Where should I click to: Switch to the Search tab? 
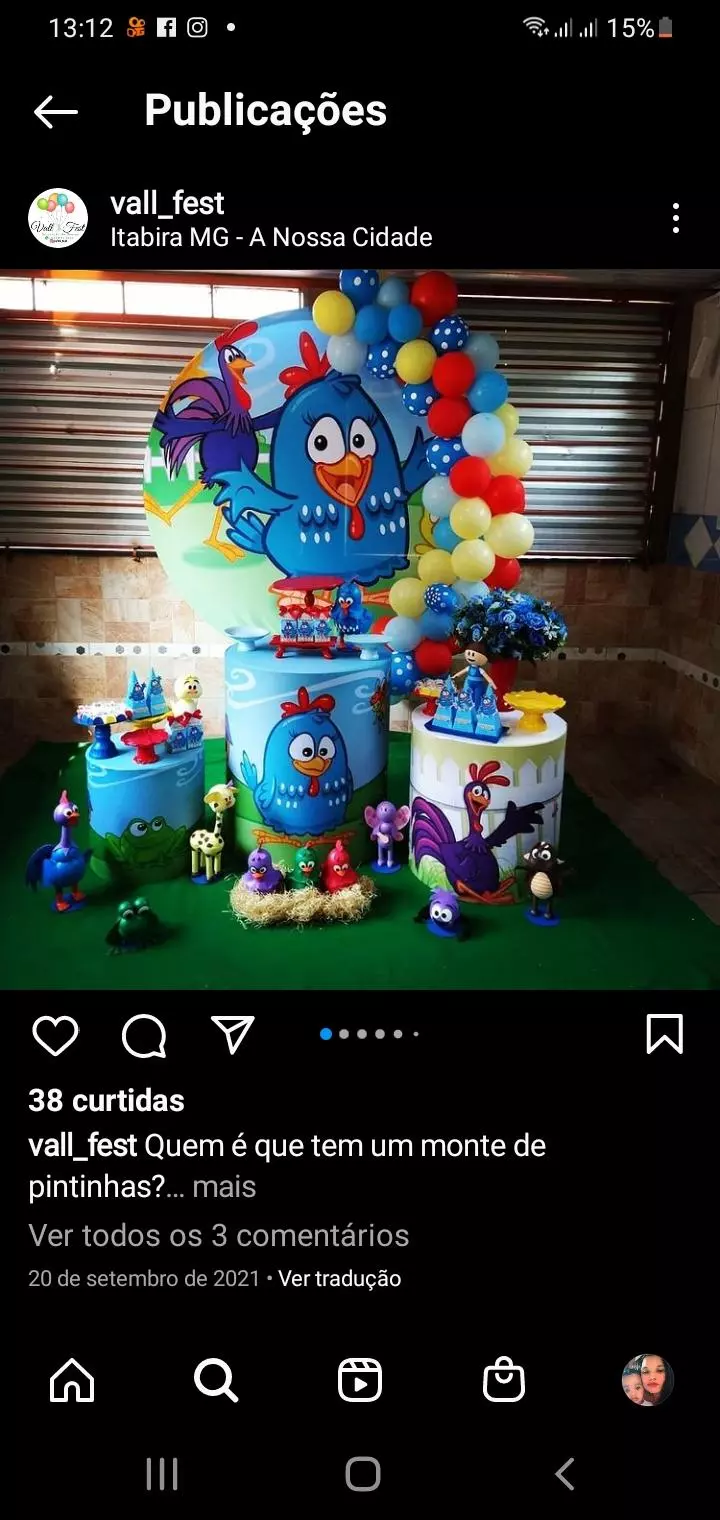point(216,1381)
